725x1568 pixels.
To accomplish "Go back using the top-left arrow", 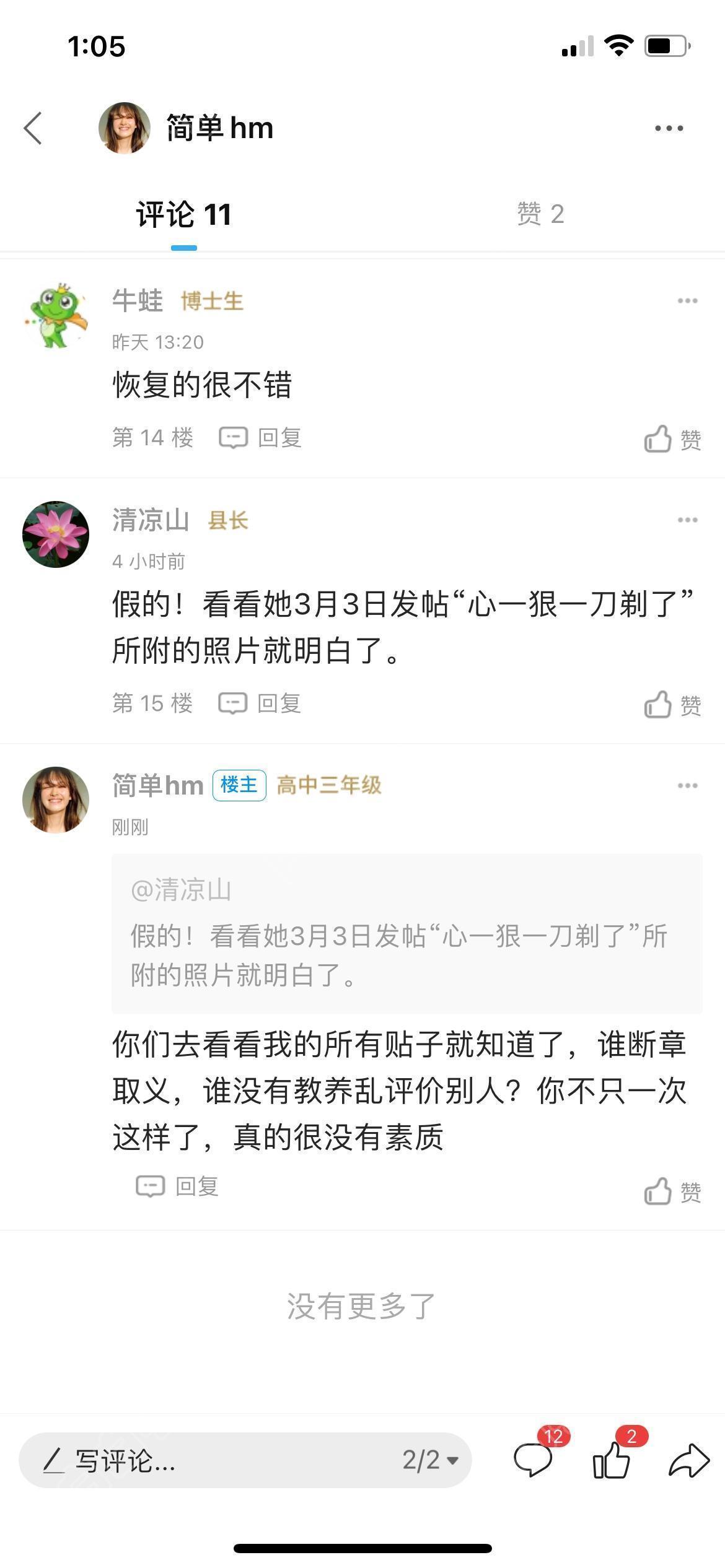I will point(33,128).
